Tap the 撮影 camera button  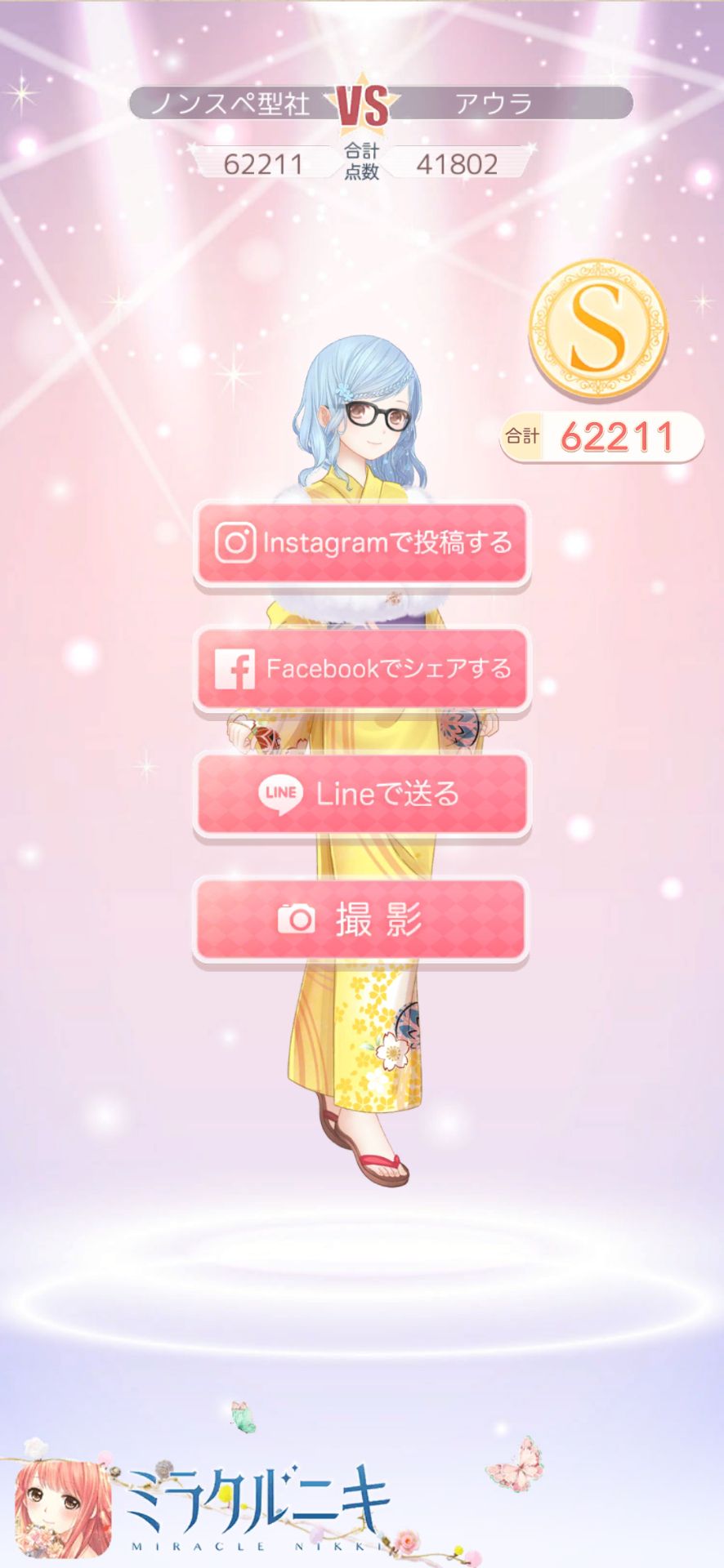(x=362, y=920)
